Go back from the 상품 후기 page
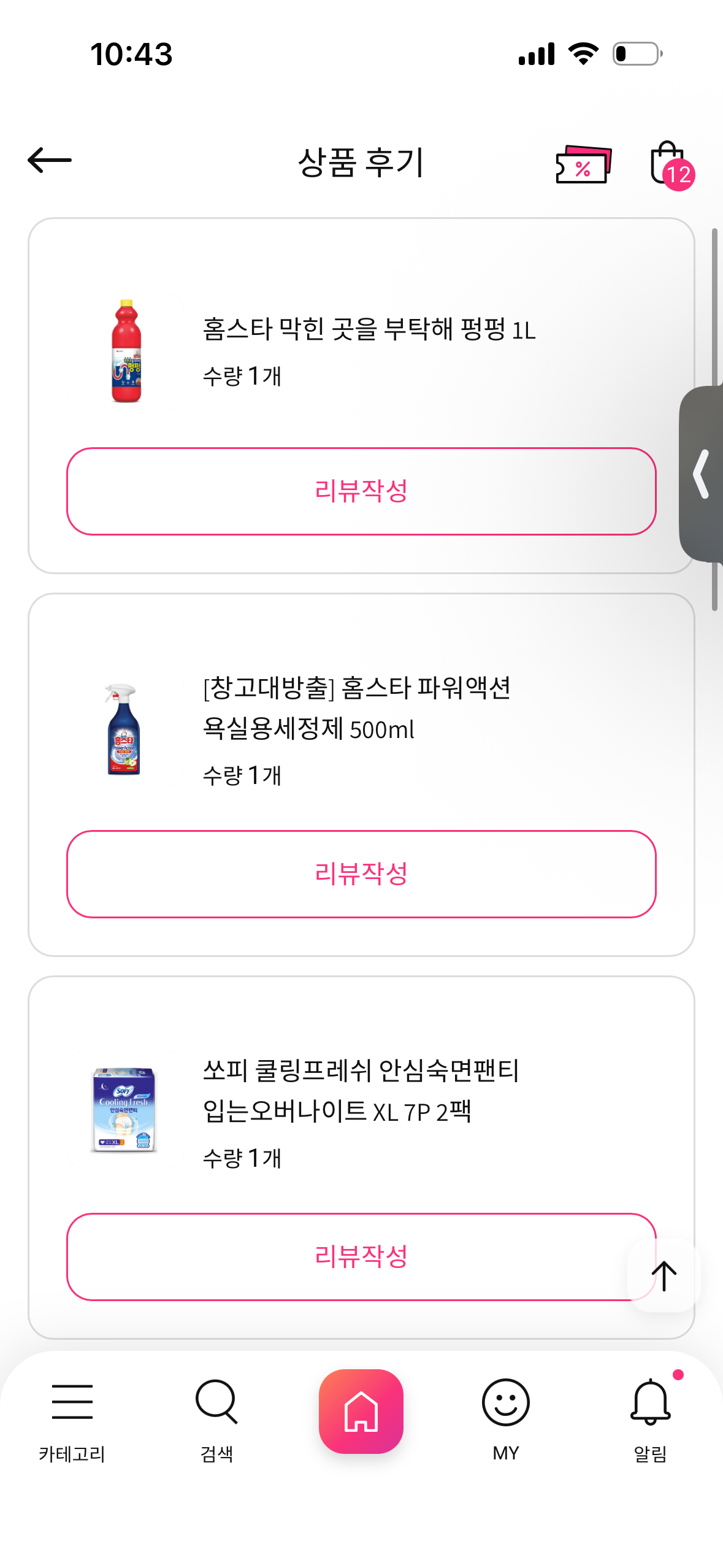Screen dimensions: 723x1568 [x=50, y=161]
